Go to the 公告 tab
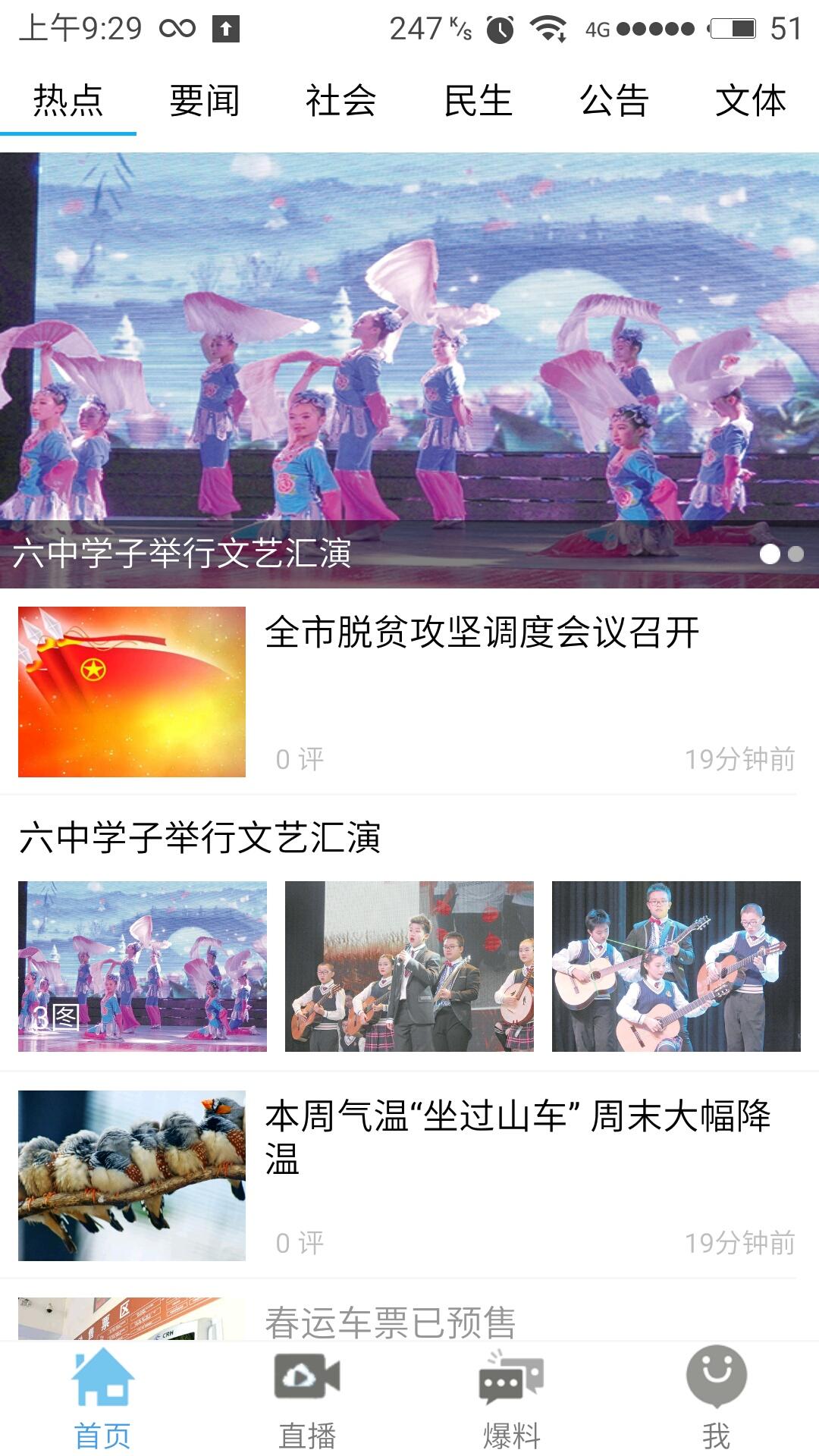819x1456 pixels. pyautogui.click(x=614, y=101)
